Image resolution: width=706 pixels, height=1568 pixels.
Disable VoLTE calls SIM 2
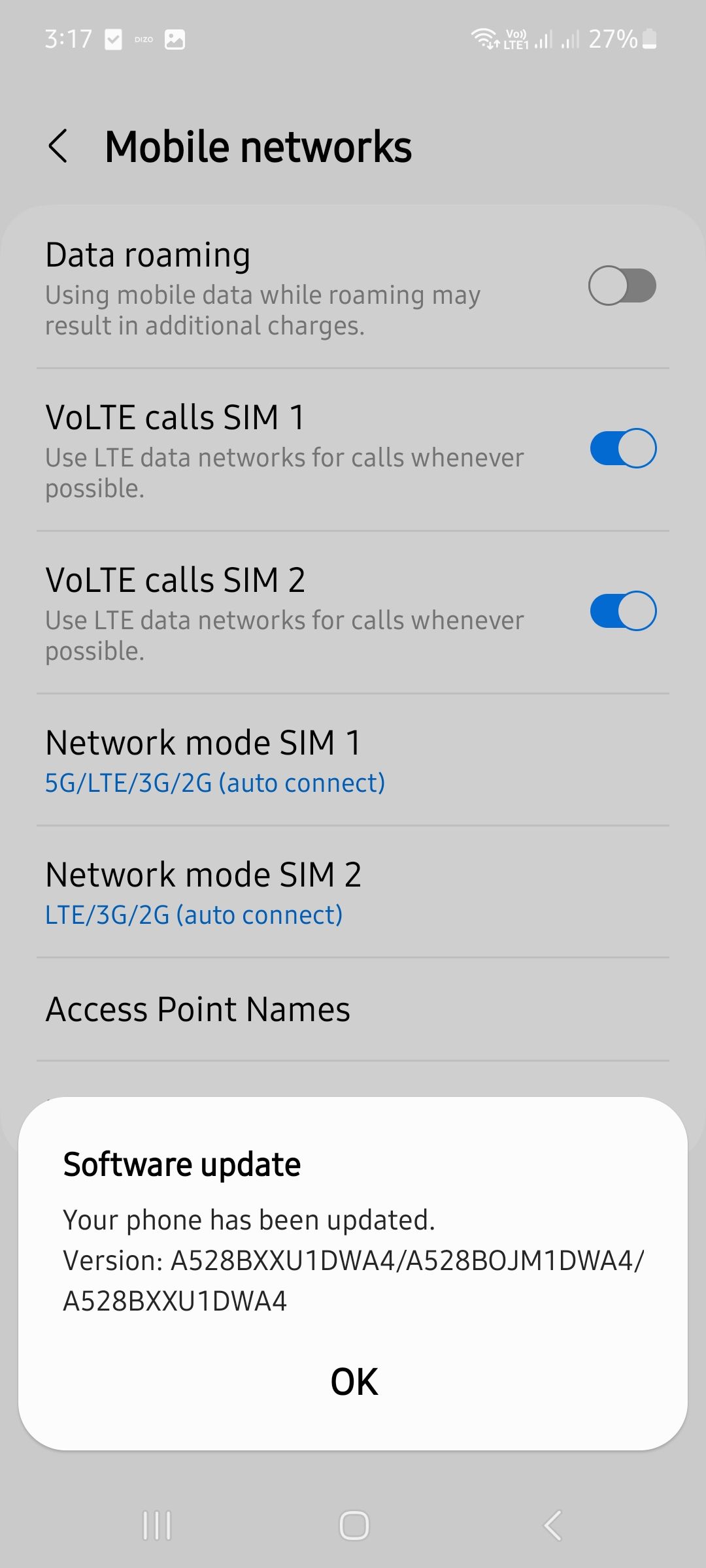pos(622,612)
